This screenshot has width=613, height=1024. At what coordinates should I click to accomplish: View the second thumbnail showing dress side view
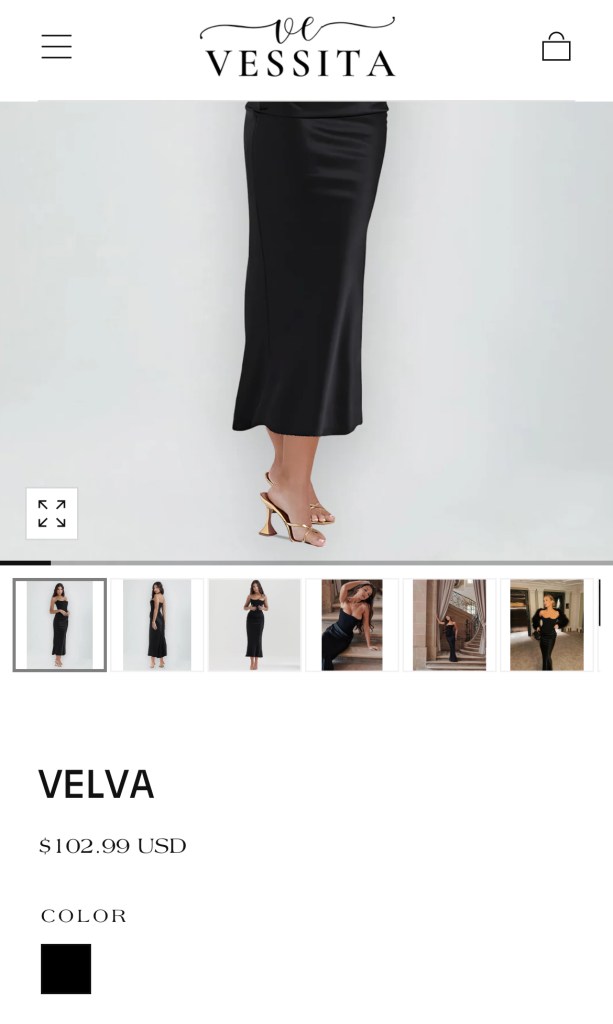point(157,625)
